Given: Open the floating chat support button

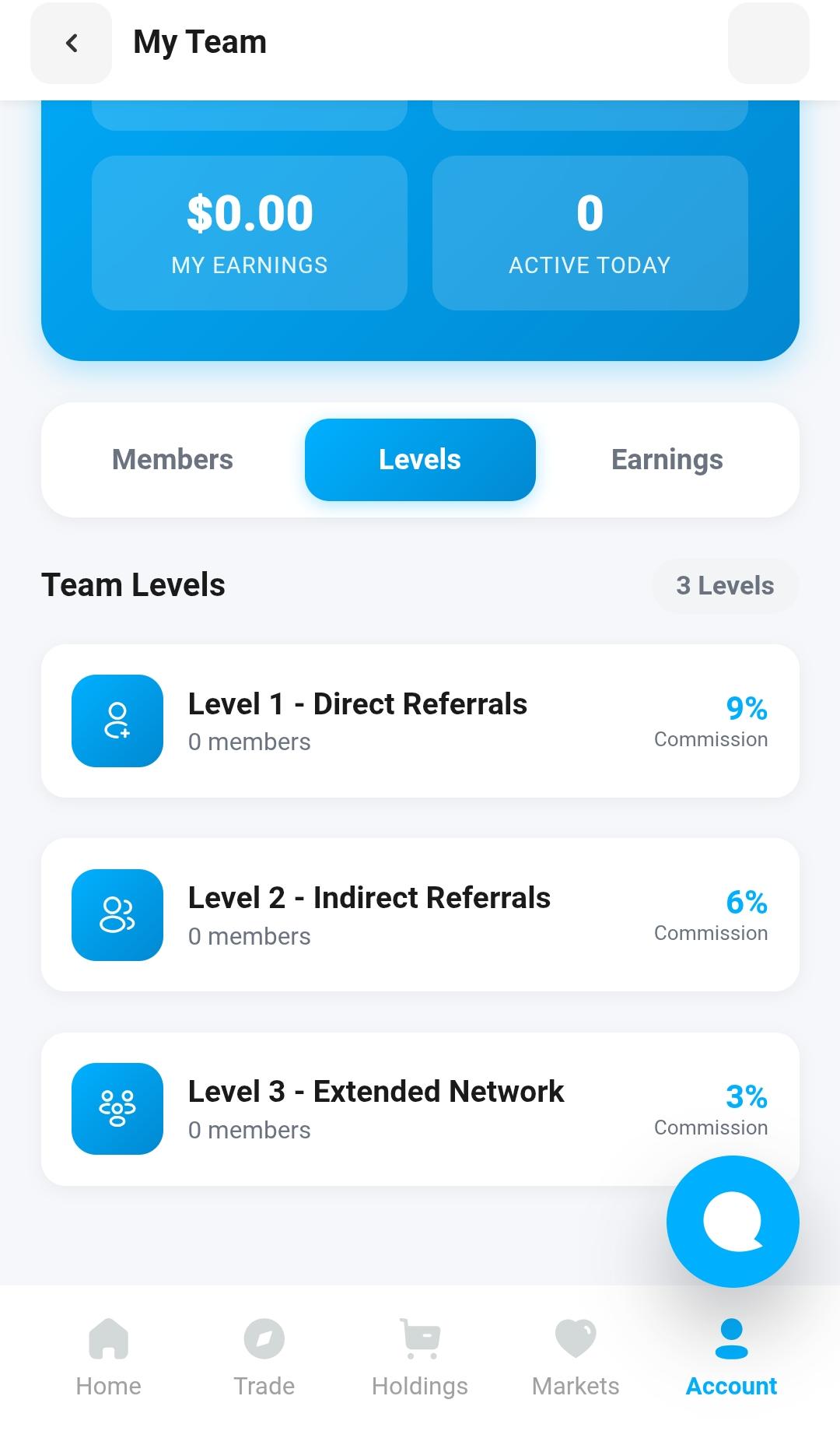Looking at the screenshot, I should (732, 1221).
